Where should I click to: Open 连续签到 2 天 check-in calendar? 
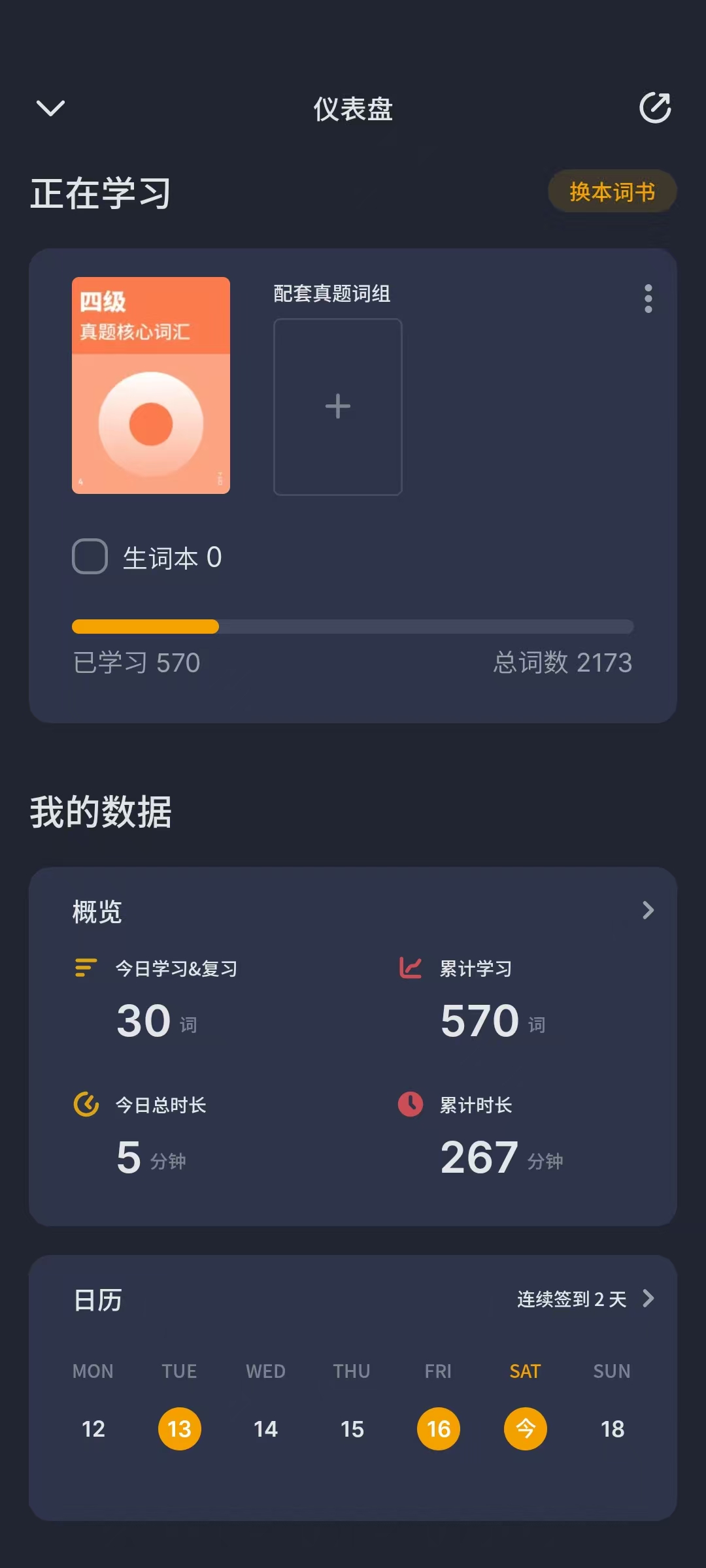pyautogui.click(x=586, y=1299)
